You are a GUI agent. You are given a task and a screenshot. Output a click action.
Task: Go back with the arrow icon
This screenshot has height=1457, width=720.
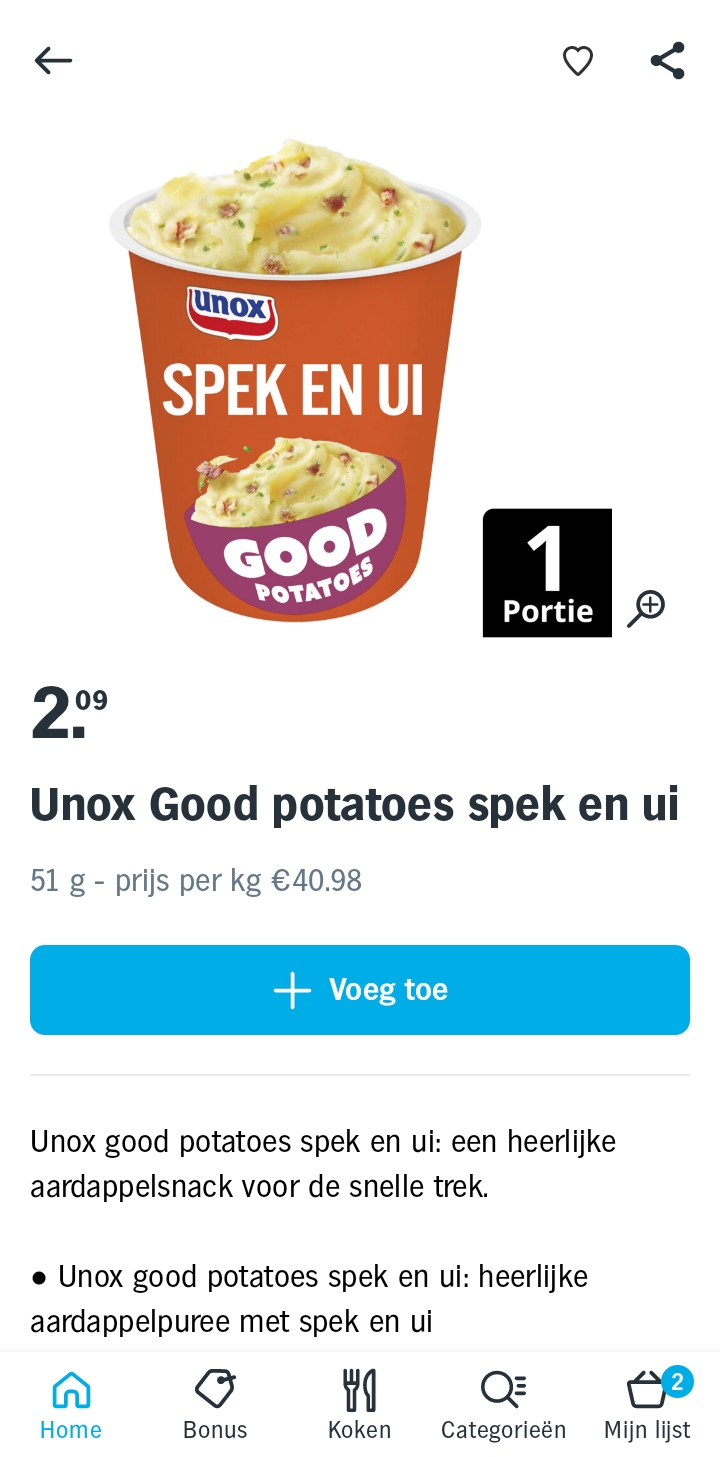[x=54, y=61]
